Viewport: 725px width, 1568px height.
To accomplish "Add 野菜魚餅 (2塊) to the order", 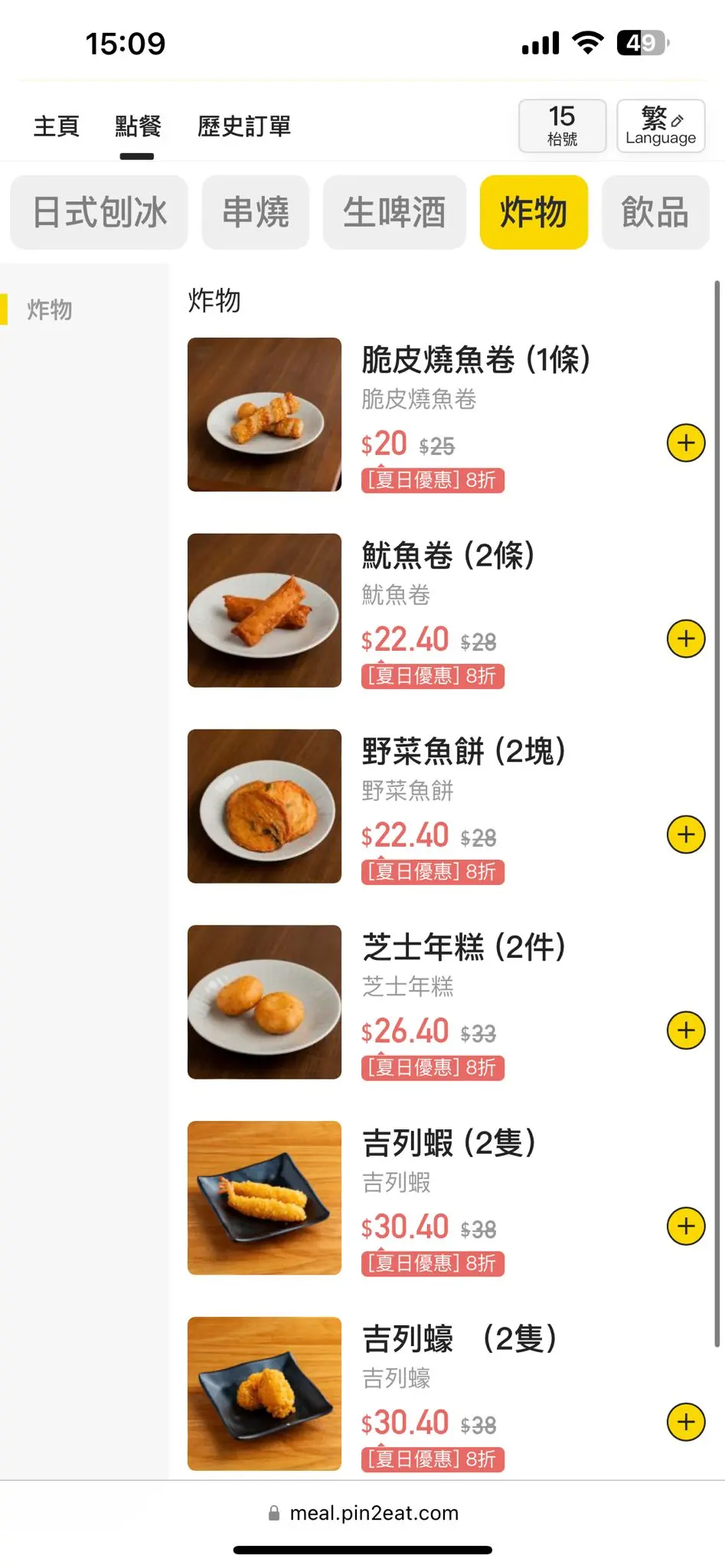I will tap(685, 835).
